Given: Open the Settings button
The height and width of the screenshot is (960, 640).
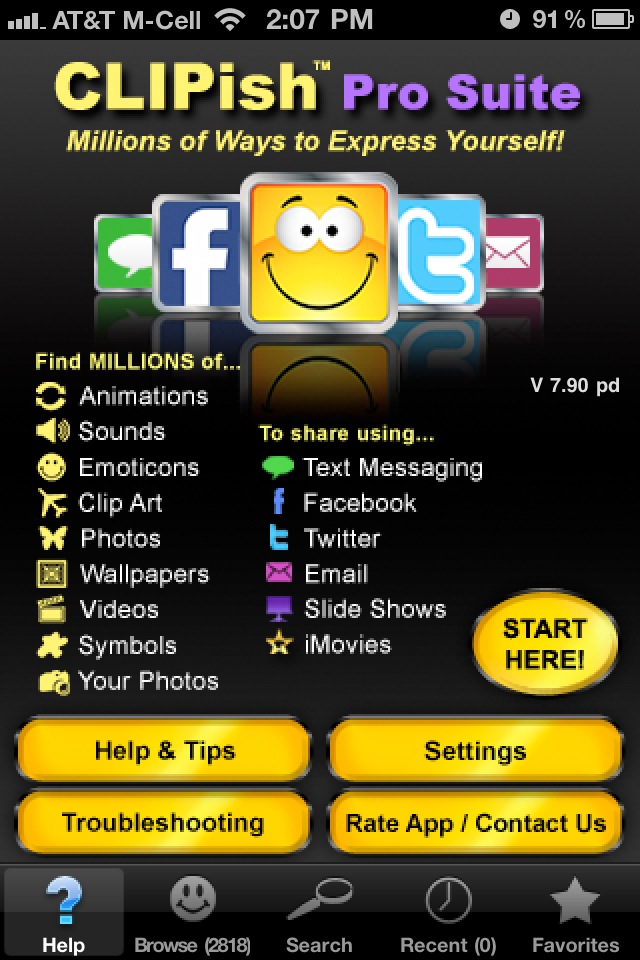Looking at the screenshot, I should pyautogui.click(x=475, y=751).
